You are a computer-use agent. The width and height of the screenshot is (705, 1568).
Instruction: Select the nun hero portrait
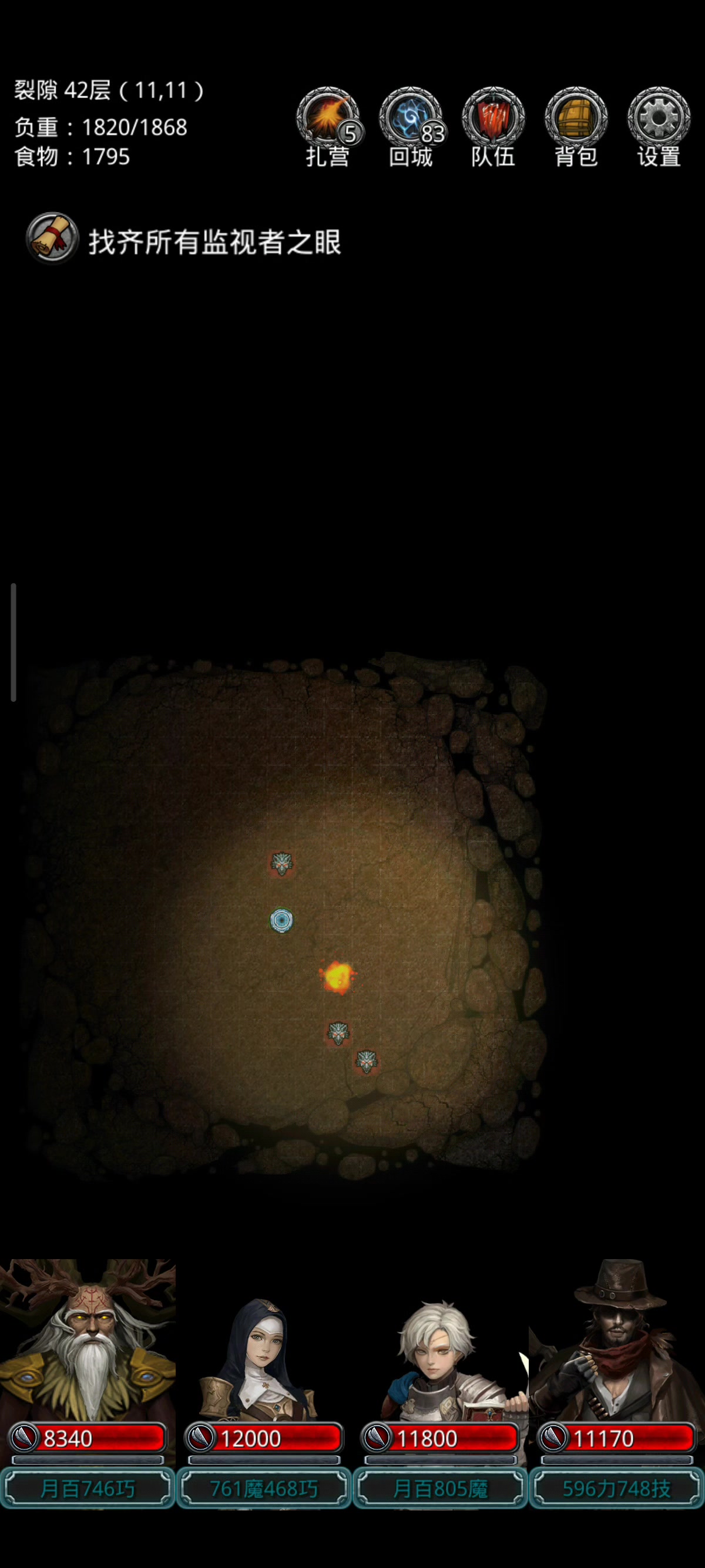(x=264, y=1356)
